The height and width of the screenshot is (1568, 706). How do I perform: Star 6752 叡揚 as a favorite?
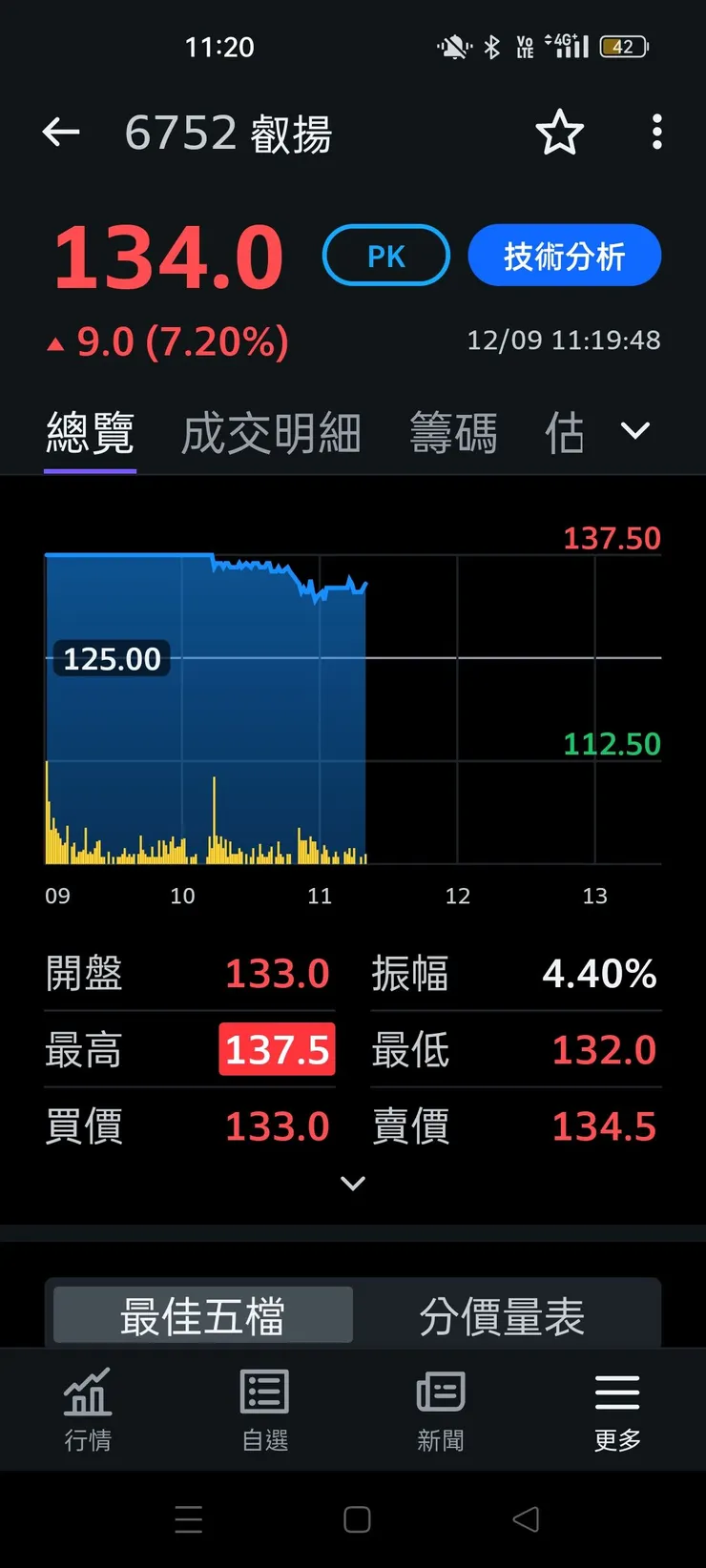(560, 134)
